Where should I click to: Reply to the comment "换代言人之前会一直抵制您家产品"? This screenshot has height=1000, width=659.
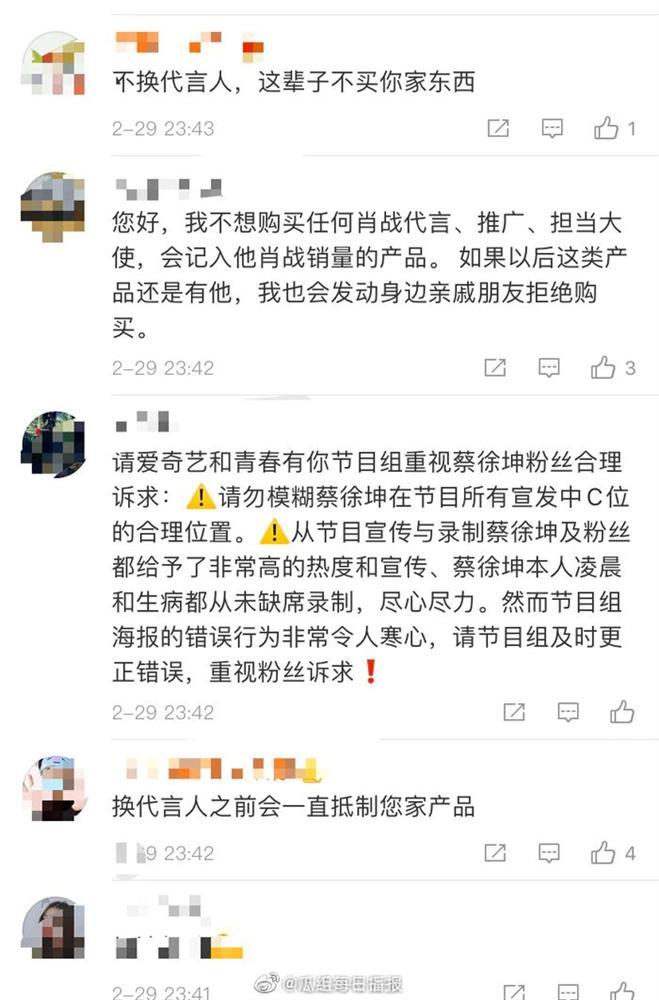pyautogui.click(x=549, y=853)
